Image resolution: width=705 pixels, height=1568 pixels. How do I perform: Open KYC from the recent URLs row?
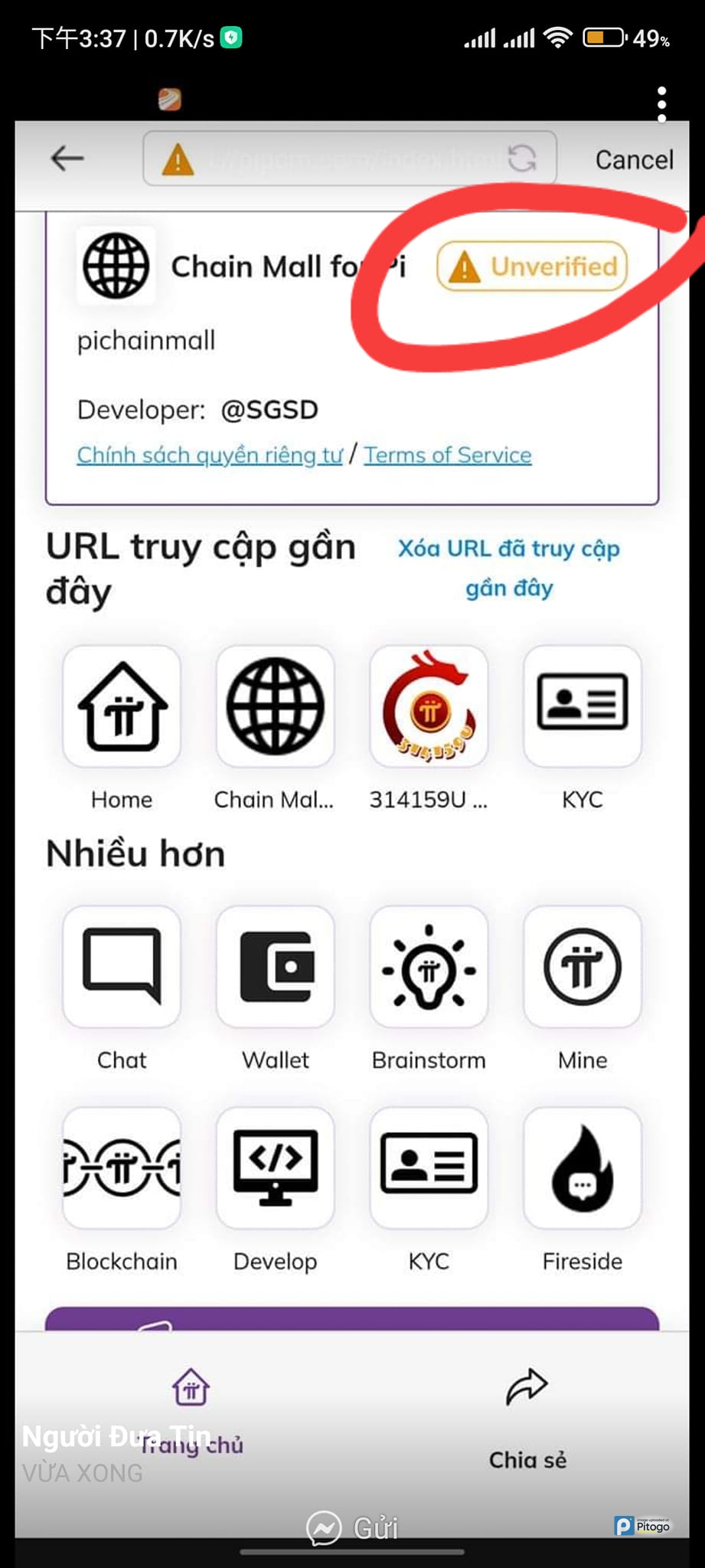(583, 706)
